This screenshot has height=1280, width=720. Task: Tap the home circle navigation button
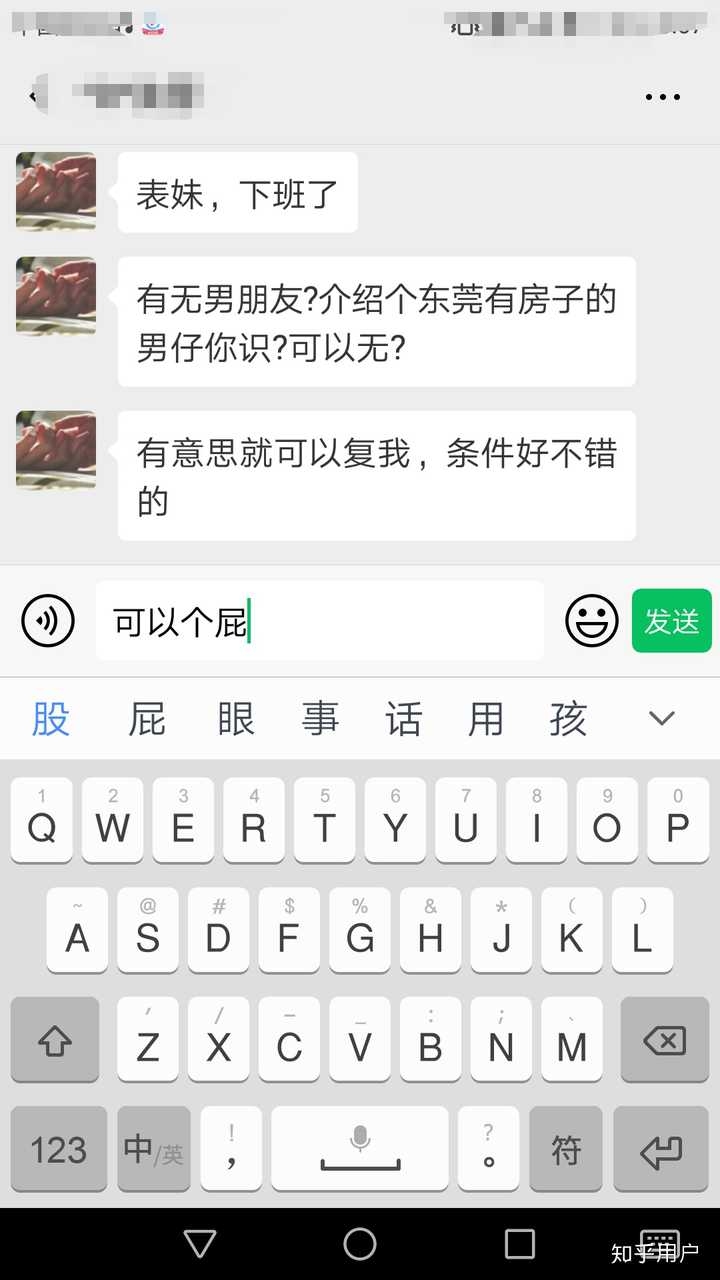tap(359, 1245)
